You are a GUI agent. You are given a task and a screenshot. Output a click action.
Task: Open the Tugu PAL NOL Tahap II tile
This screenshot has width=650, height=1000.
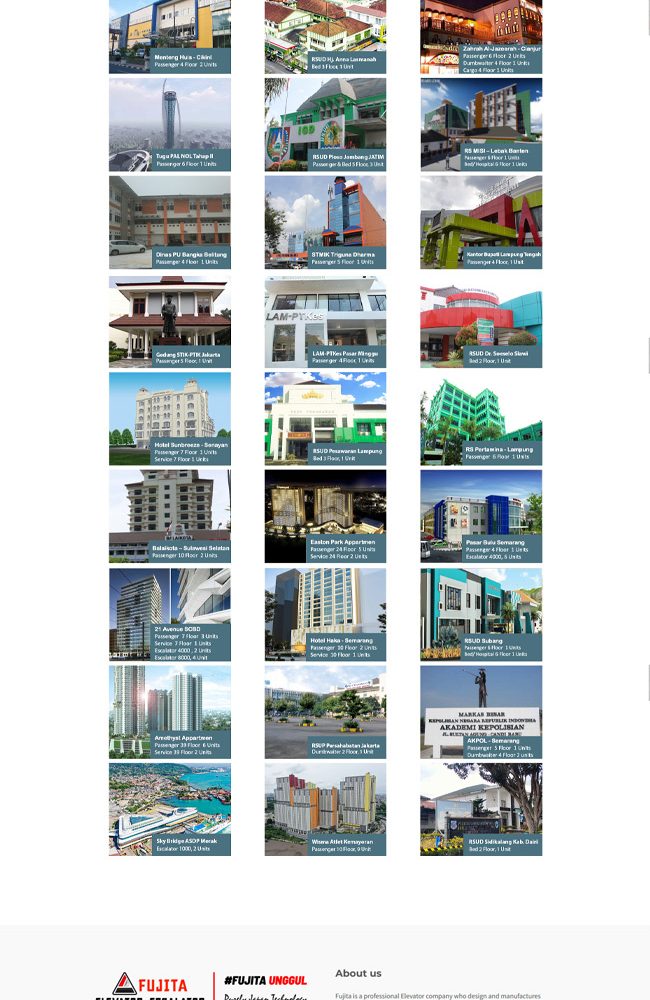[169, 124]
